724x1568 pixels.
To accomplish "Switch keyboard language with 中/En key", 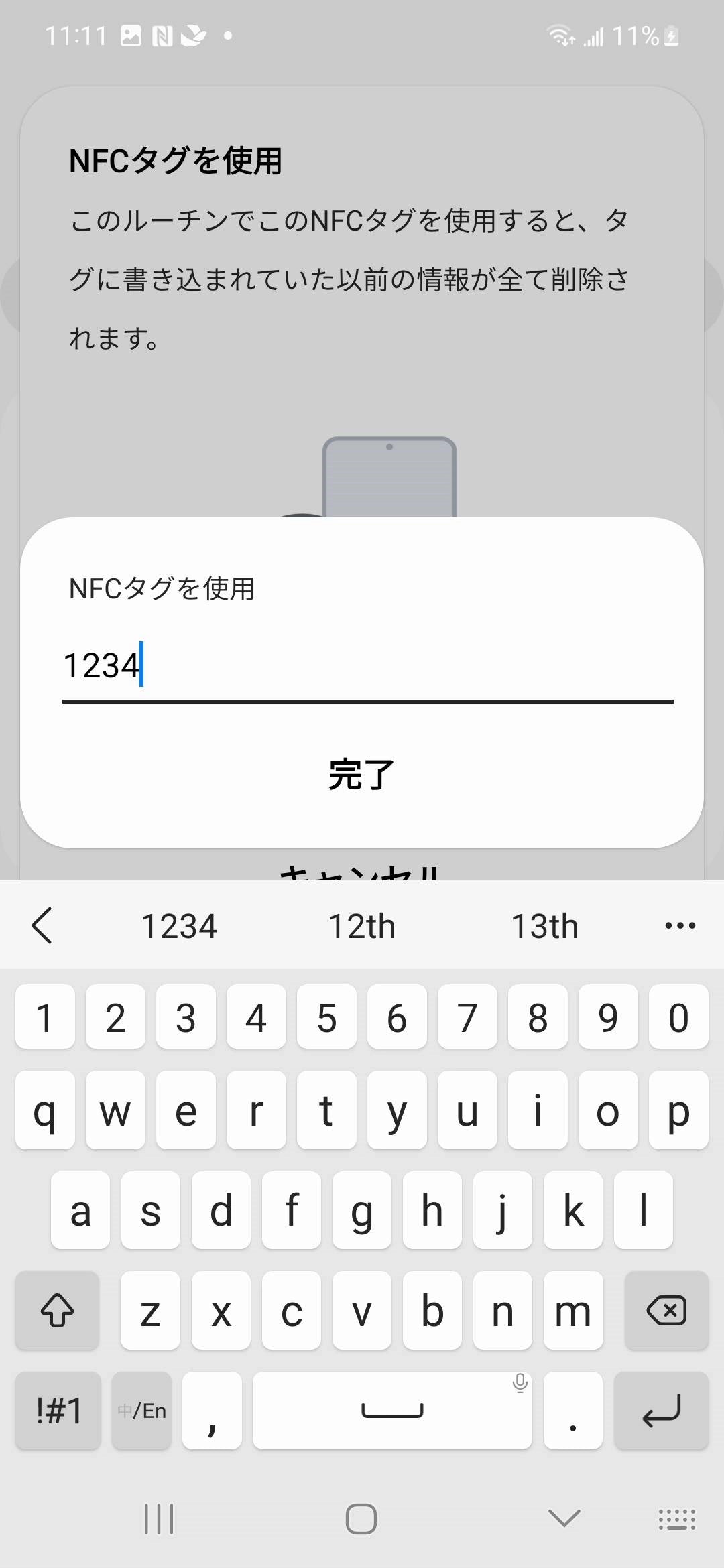I will pyautogui.click(x=142, y=1410).
